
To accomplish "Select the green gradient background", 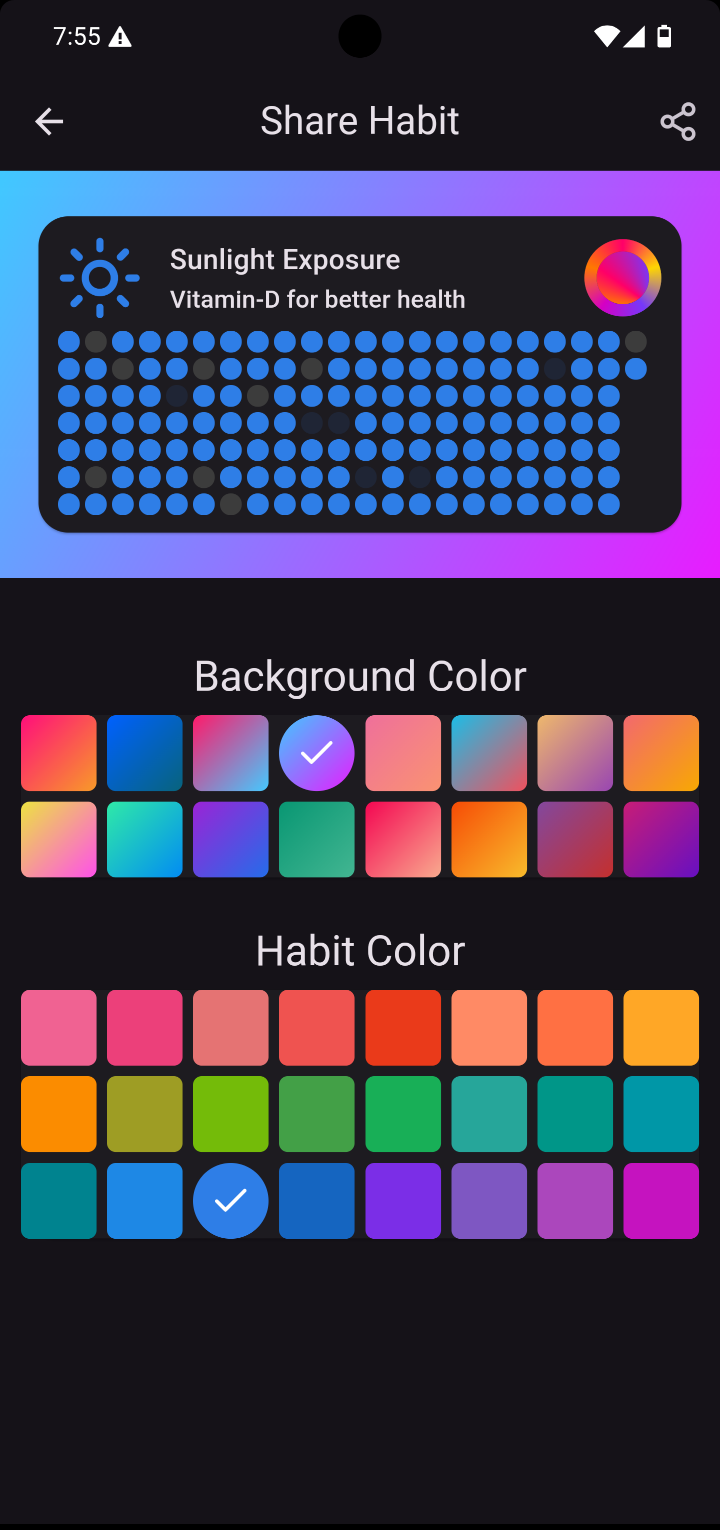I will (x=317, y=839).
